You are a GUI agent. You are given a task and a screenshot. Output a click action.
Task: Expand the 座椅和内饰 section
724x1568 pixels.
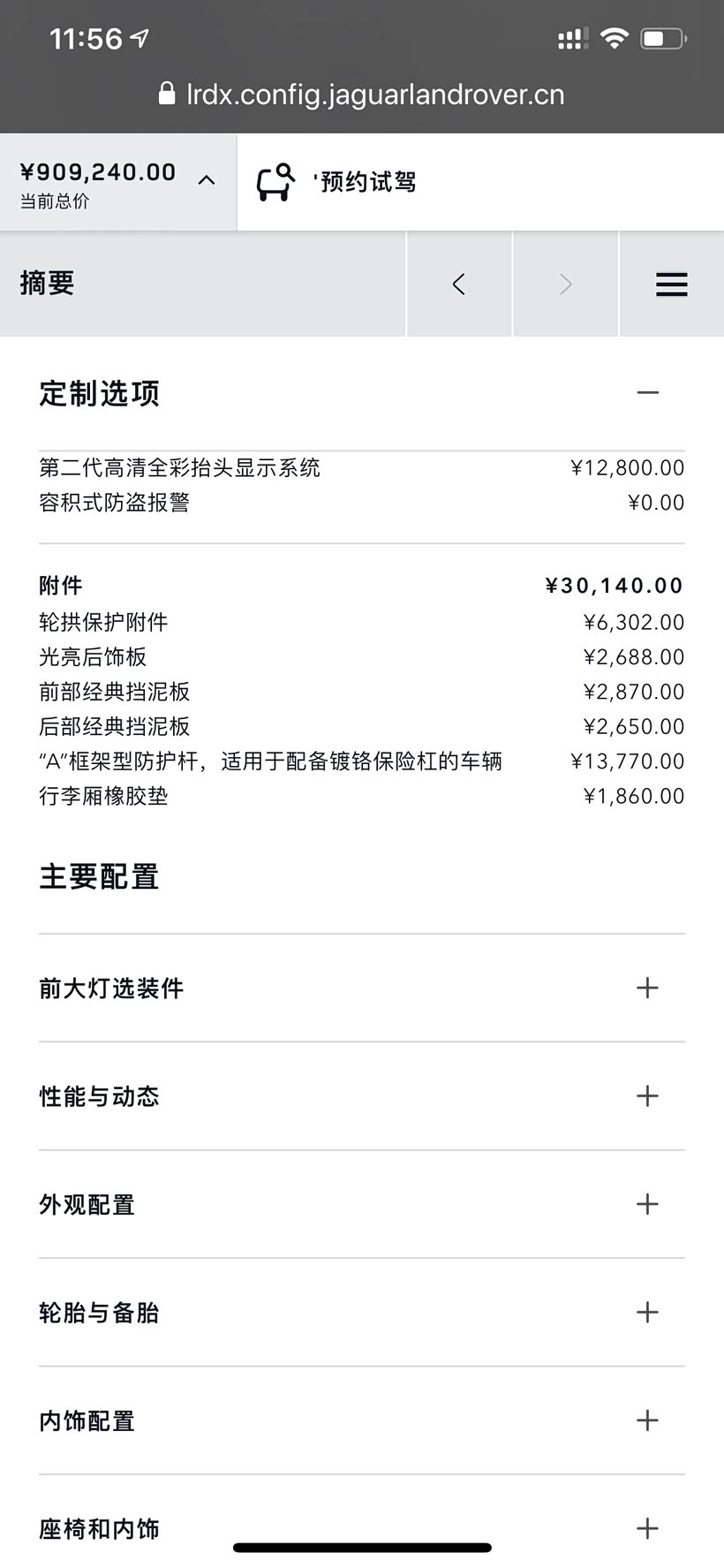tap(647, 1528)
